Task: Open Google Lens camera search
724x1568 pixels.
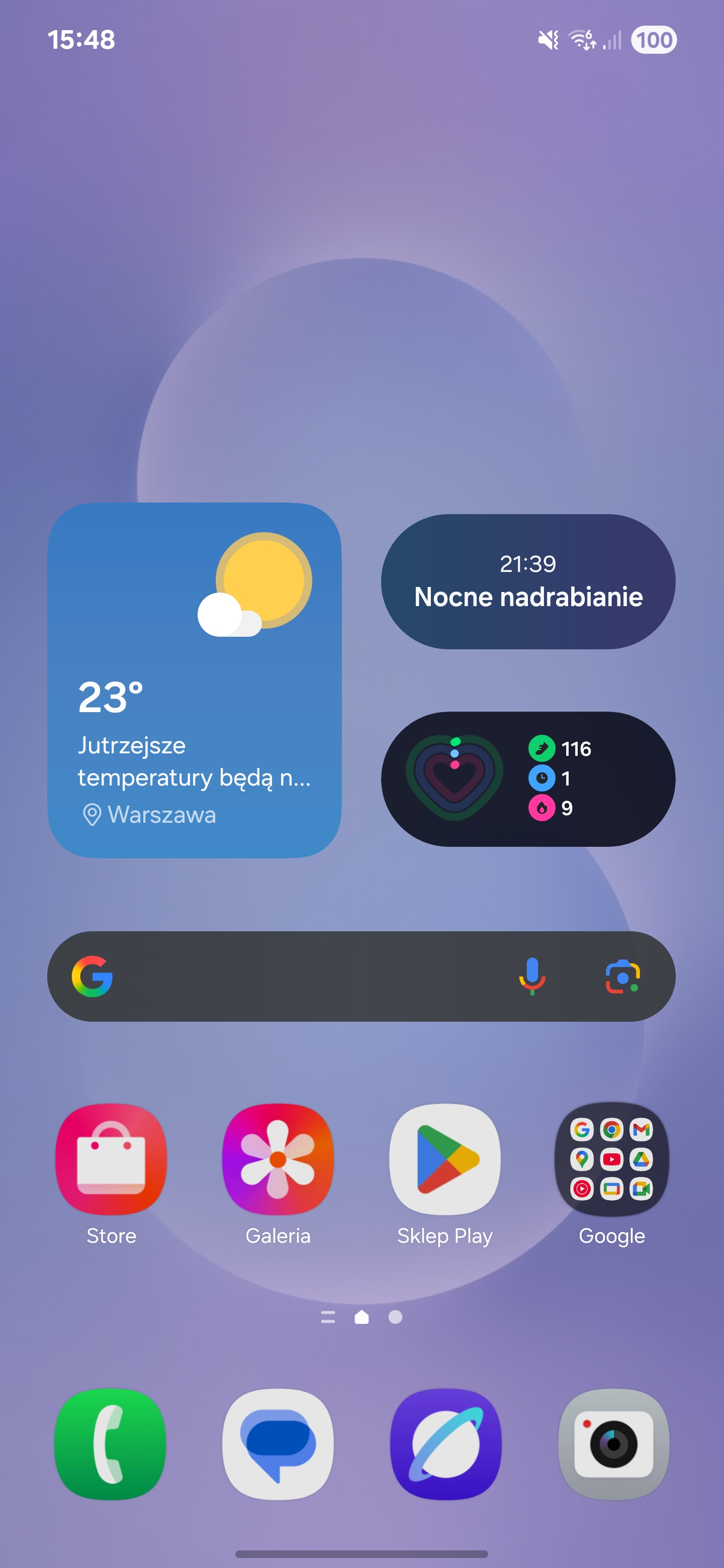Action: pyautogui.click(x=622, y=976)
